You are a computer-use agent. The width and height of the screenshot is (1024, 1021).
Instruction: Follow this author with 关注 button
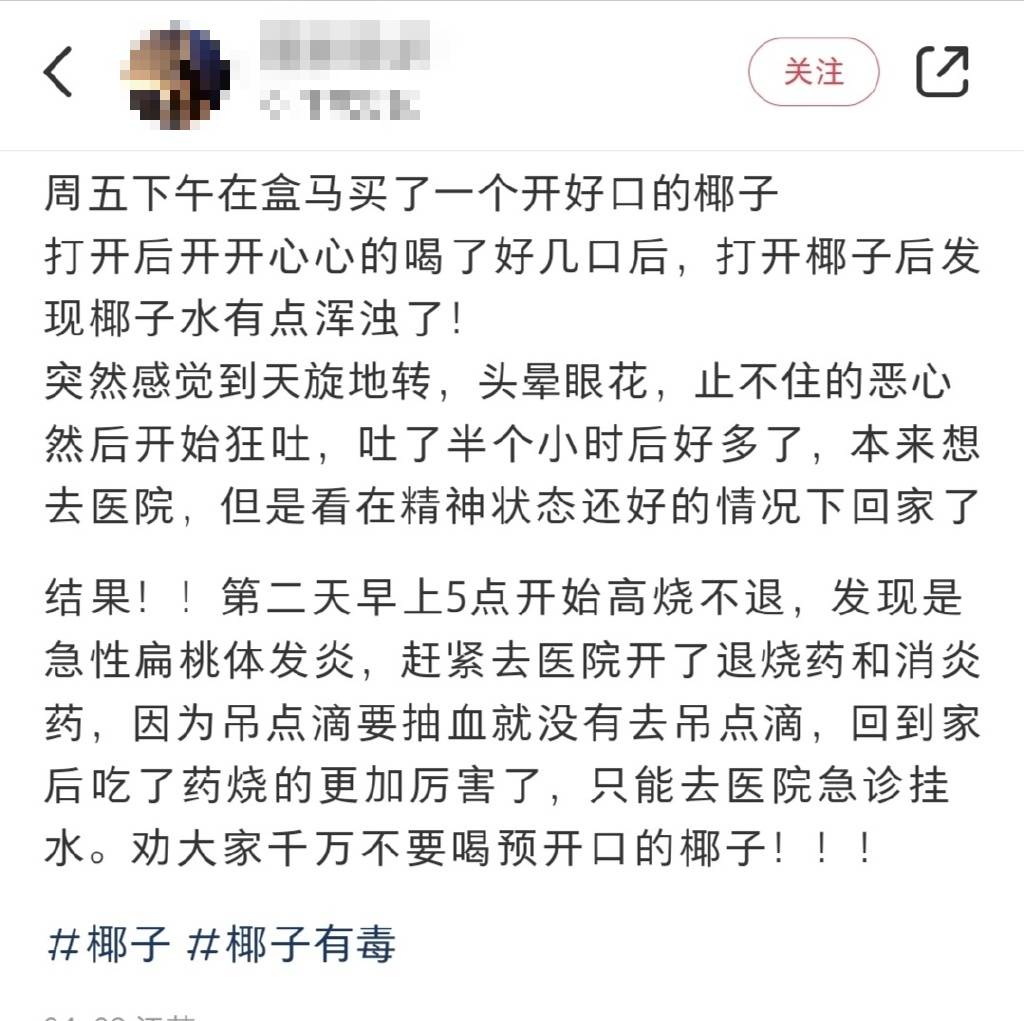[x=813, y=72]
